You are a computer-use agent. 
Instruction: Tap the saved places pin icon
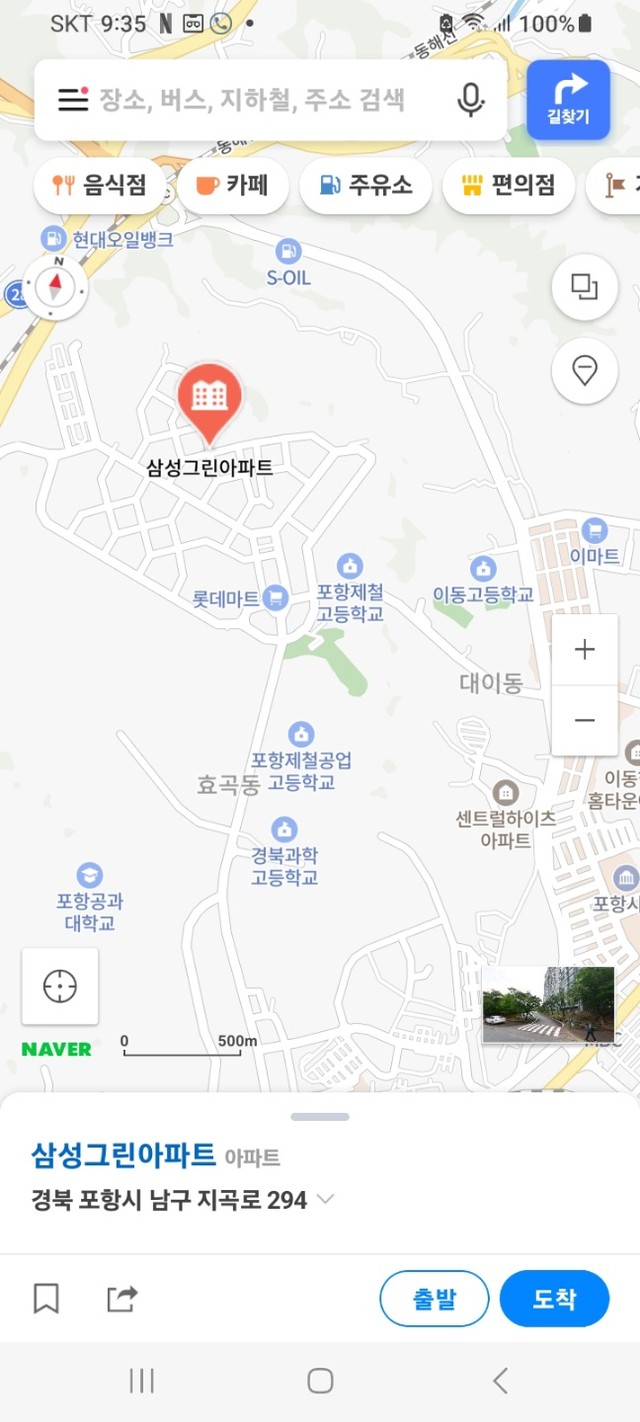(x=584, y=370)
